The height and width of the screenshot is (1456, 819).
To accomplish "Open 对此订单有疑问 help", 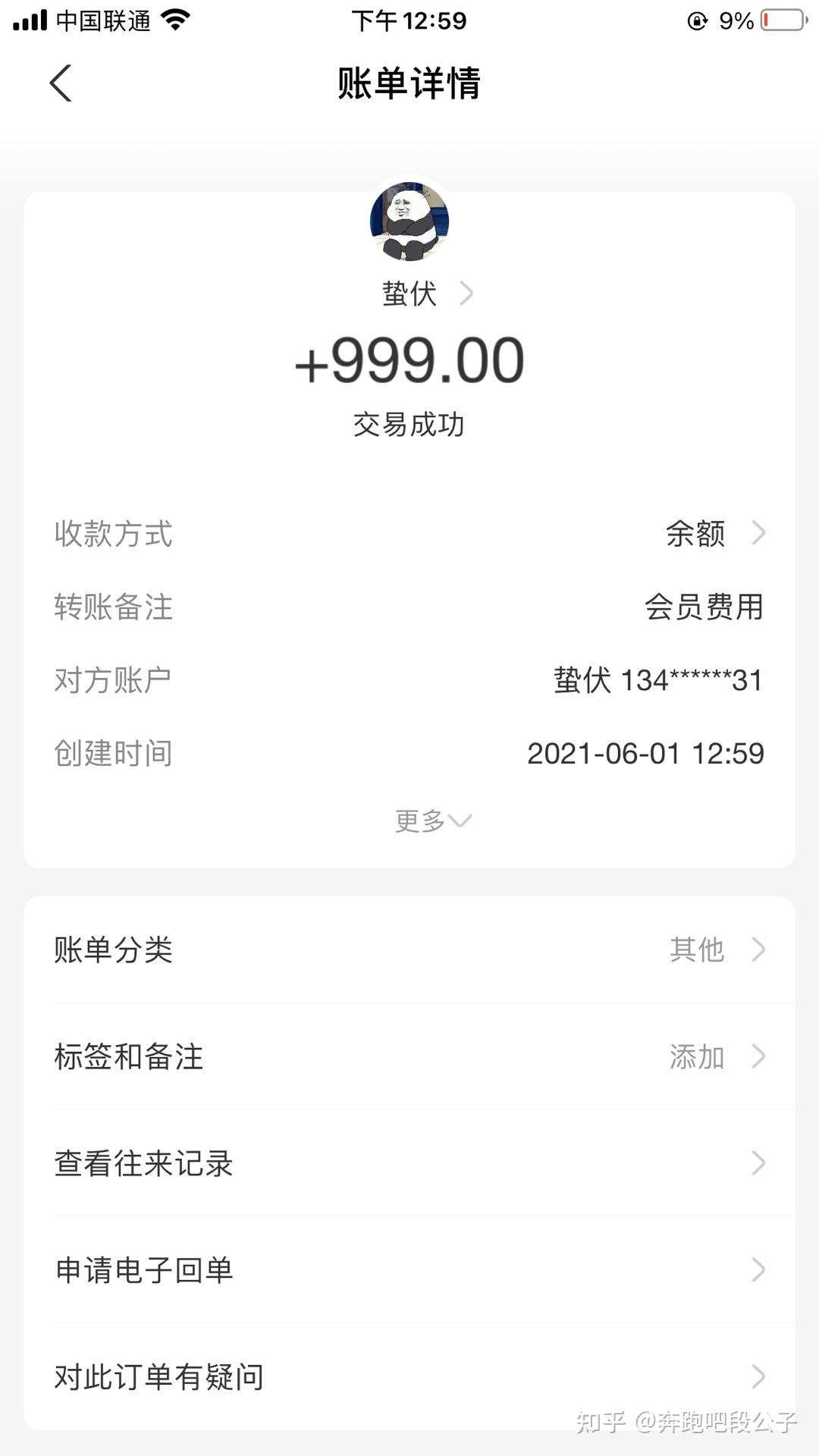I will coord(409,1376).
